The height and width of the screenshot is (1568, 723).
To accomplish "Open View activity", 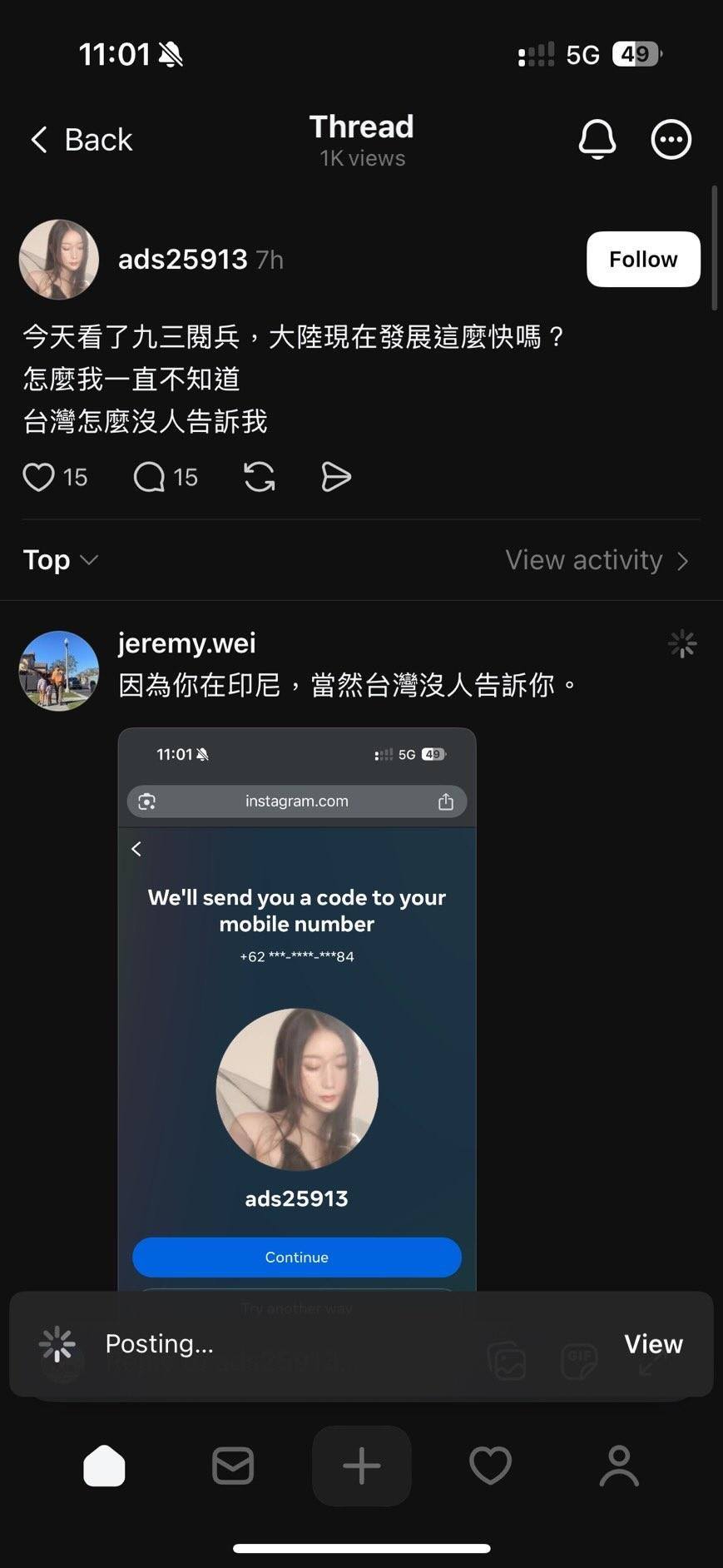I will pyautogui.click(x=597, y=560).
